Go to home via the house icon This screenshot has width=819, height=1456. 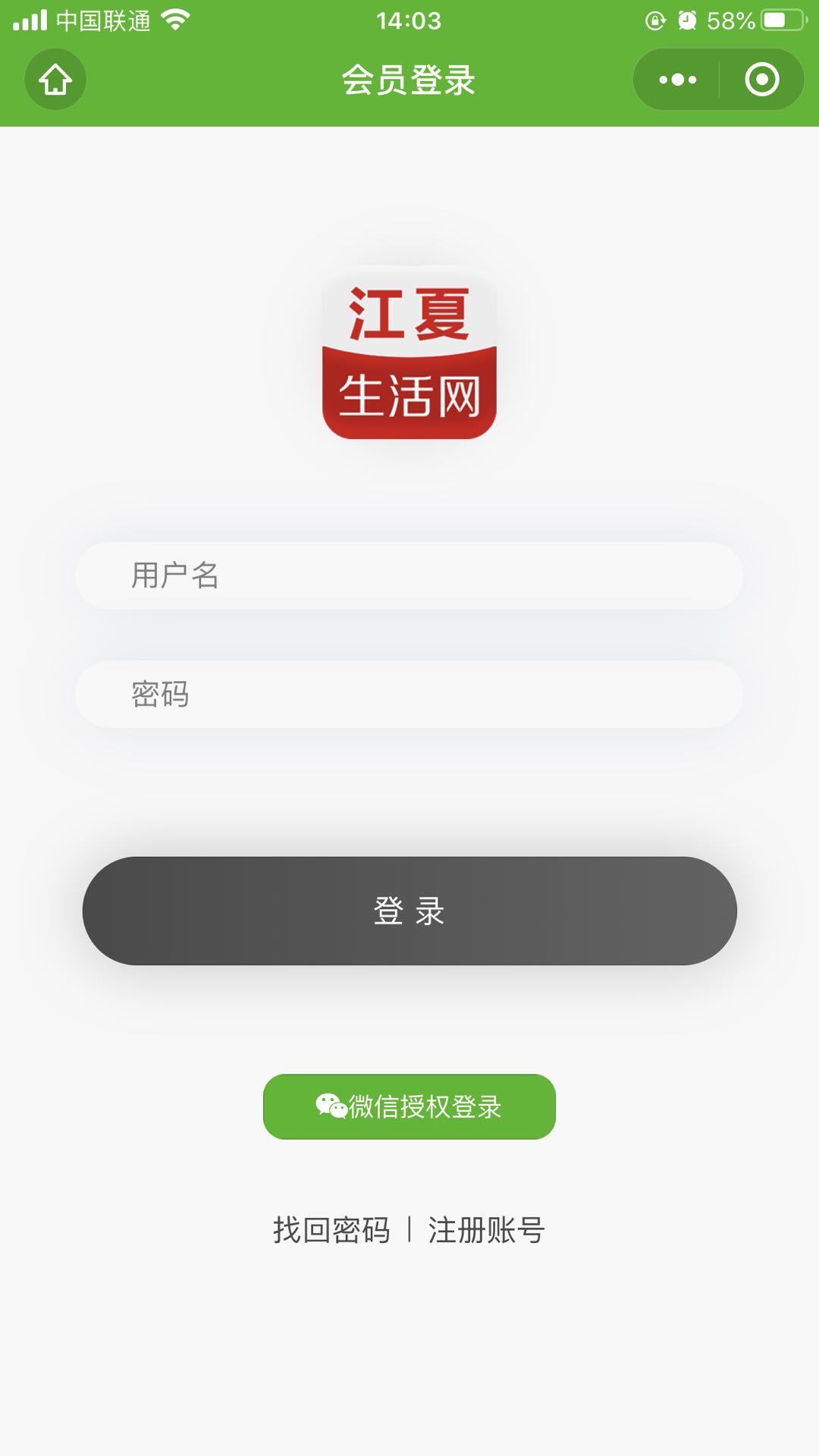55,80
